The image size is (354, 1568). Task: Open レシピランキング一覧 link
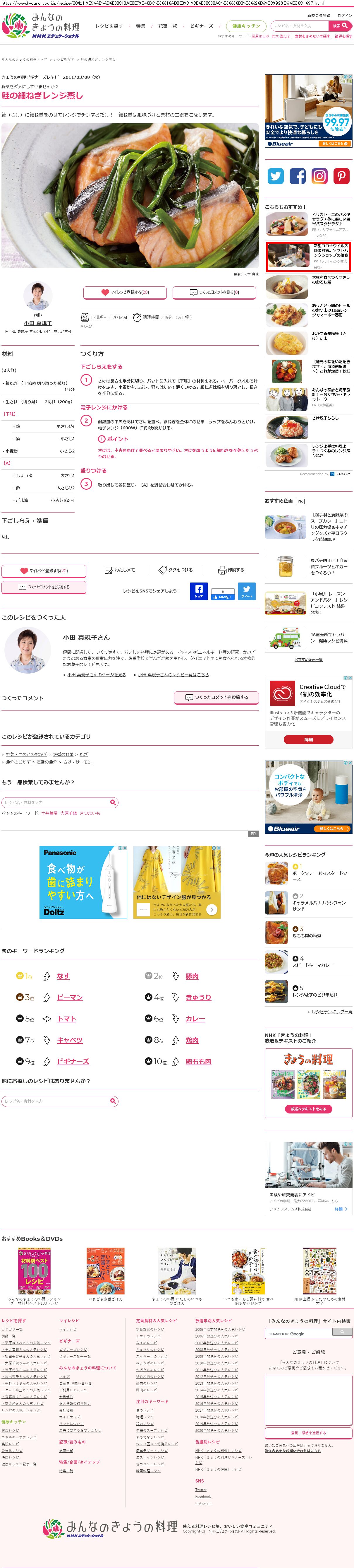pos(331,1012)
